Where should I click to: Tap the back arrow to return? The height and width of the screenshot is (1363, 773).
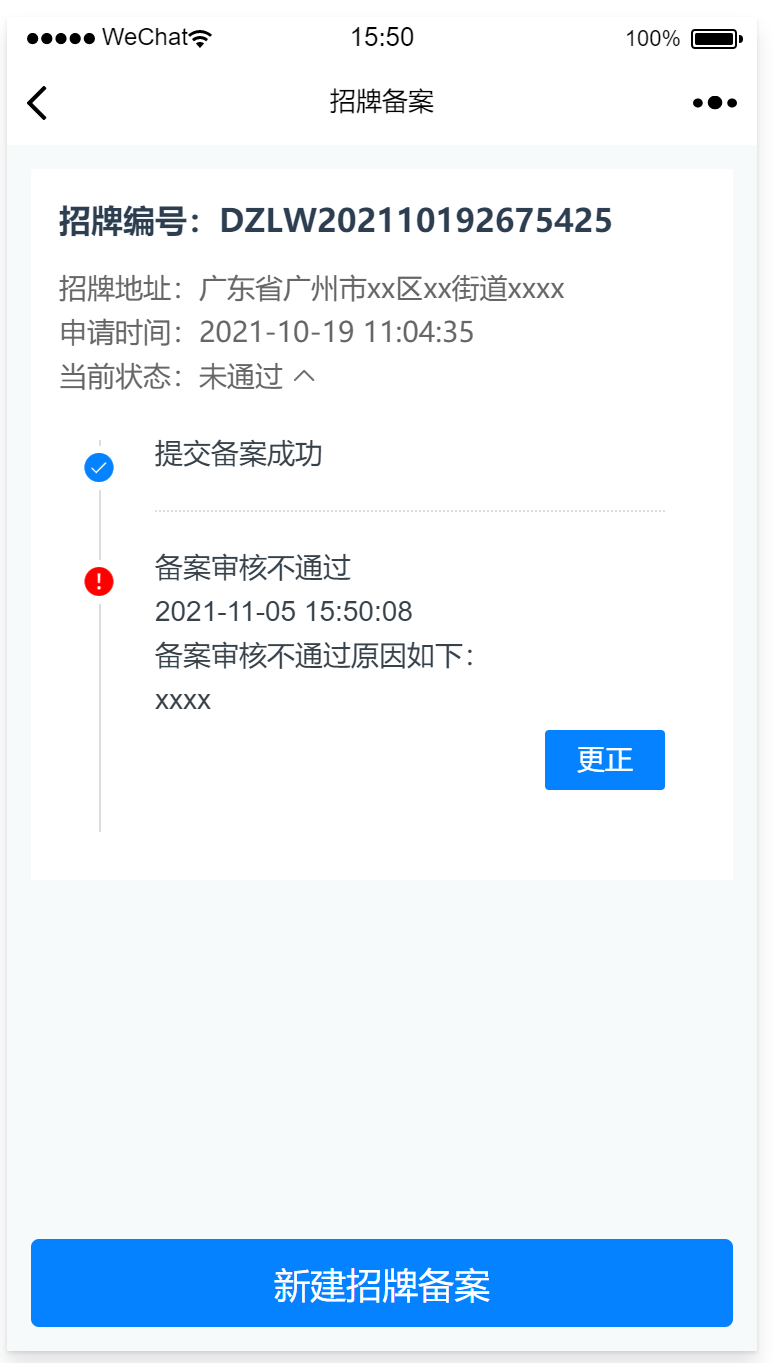pos(37,102)
